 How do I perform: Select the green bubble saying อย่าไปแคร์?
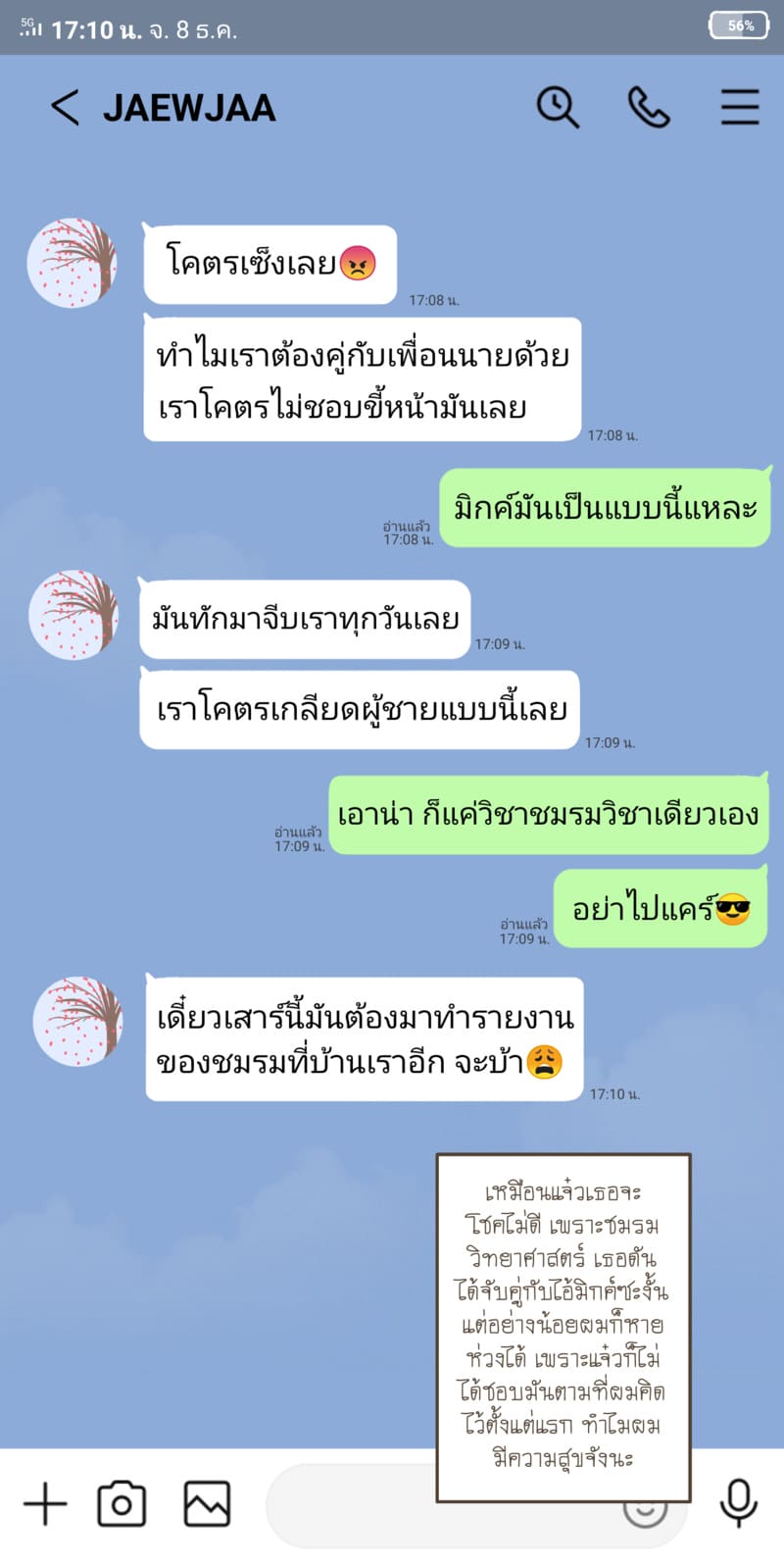pos(661,907)
